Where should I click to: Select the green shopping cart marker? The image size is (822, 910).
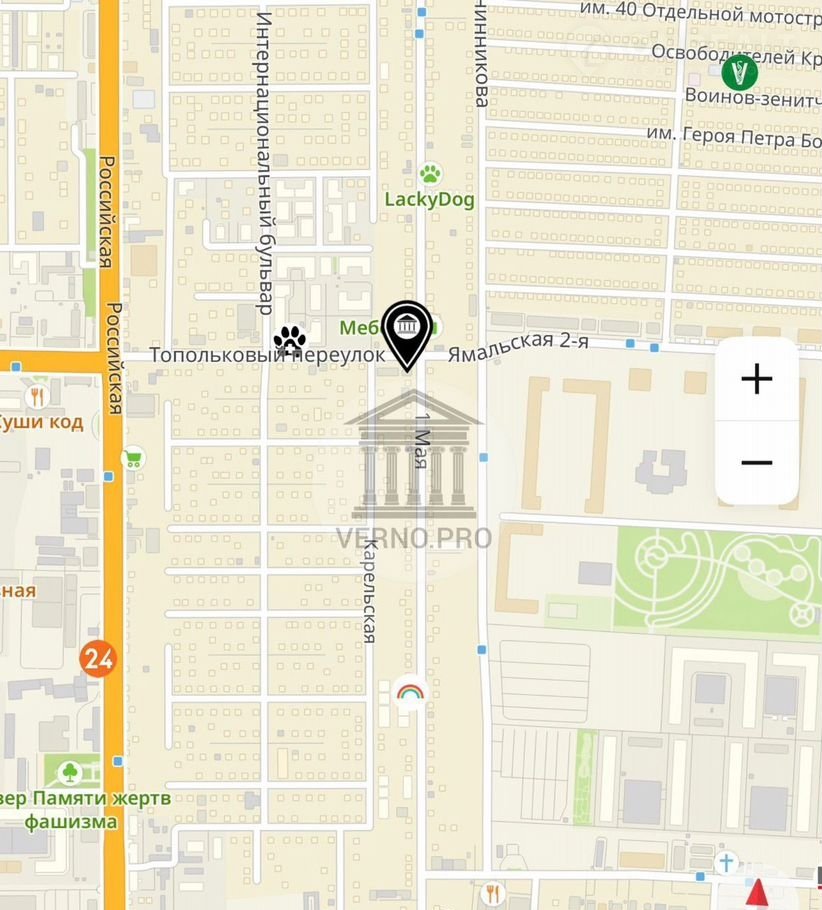point(132,458)
